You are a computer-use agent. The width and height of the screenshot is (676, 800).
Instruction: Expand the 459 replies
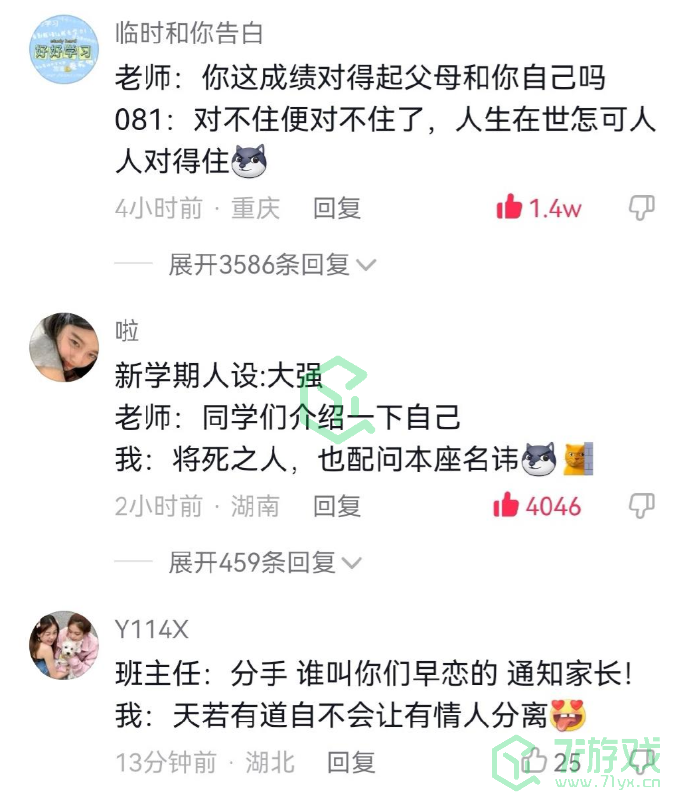263,562
